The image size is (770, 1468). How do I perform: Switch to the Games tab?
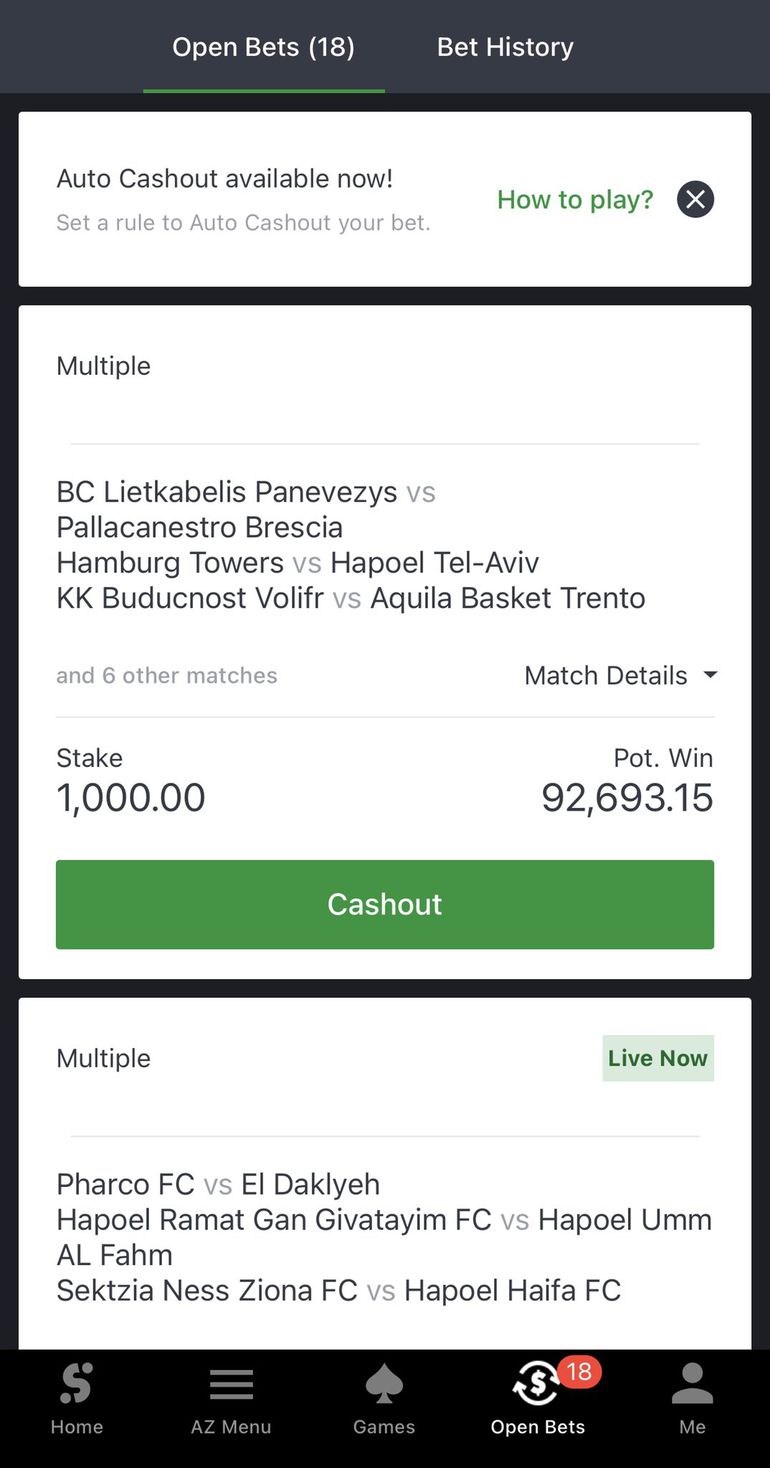(x=384, y=1400)
